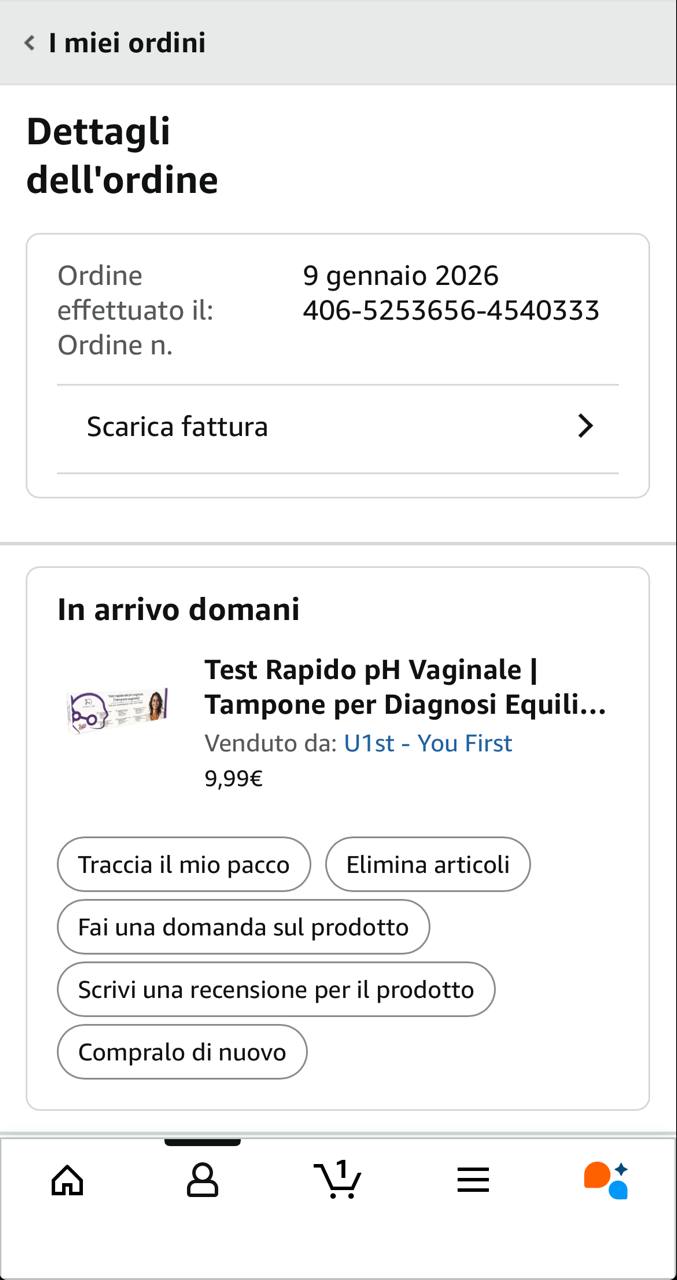This screenshot has height=1280, width=677.
Task: Tap Traccia il mio pacco
Action: [x=184, y=864]
